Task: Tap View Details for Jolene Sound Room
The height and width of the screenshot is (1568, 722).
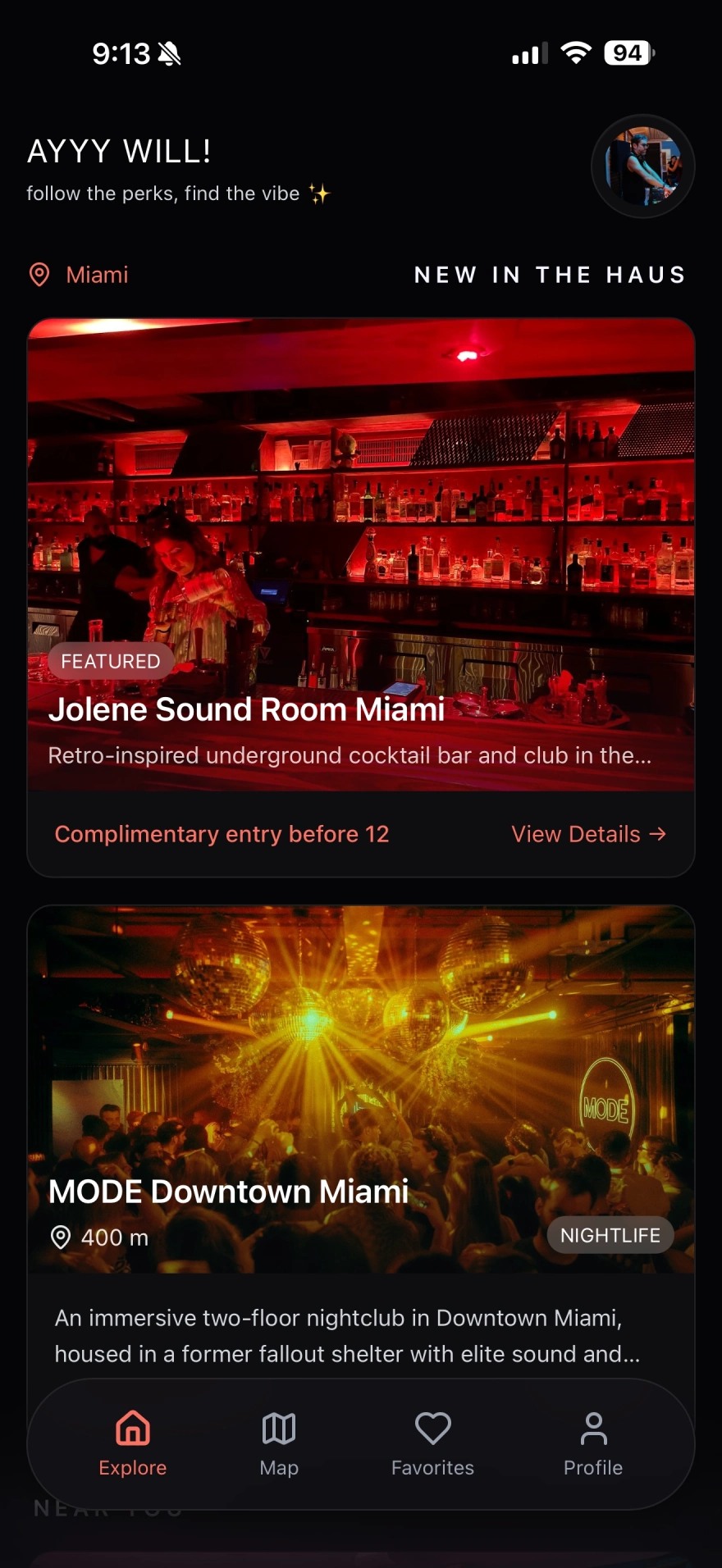Action: pyautogui.click(x=588, y=834)
